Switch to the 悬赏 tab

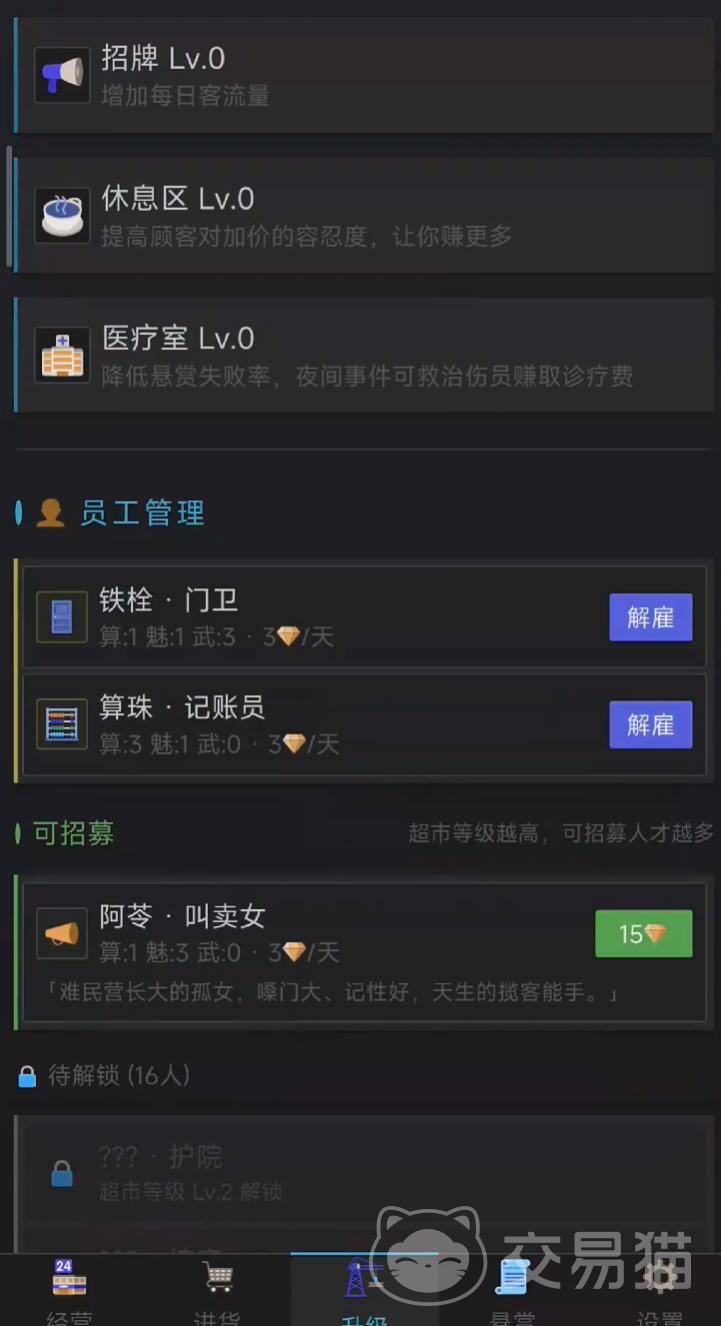[x=512, y=1290]
